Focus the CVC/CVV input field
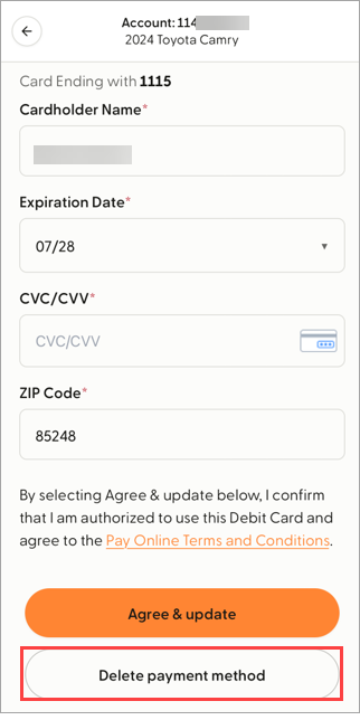 point(182,341)
